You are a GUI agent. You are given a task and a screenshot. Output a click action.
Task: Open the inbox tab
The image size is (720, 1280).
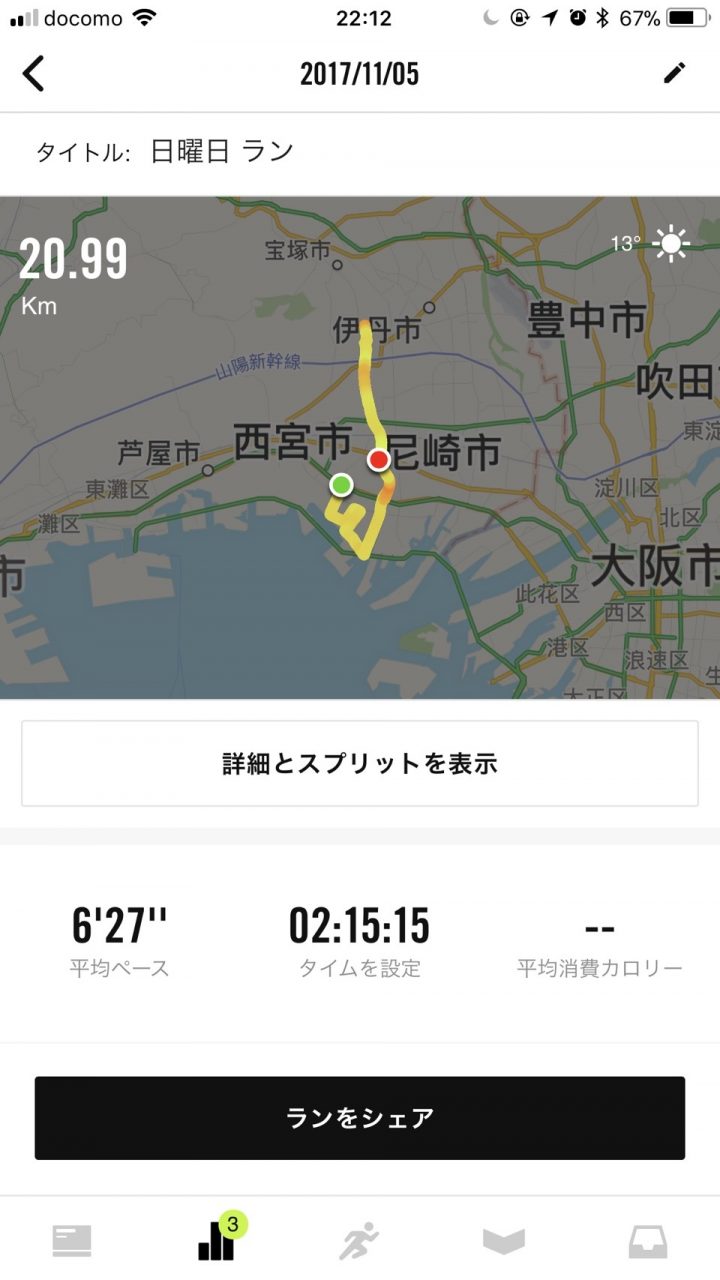[647, 1241]
